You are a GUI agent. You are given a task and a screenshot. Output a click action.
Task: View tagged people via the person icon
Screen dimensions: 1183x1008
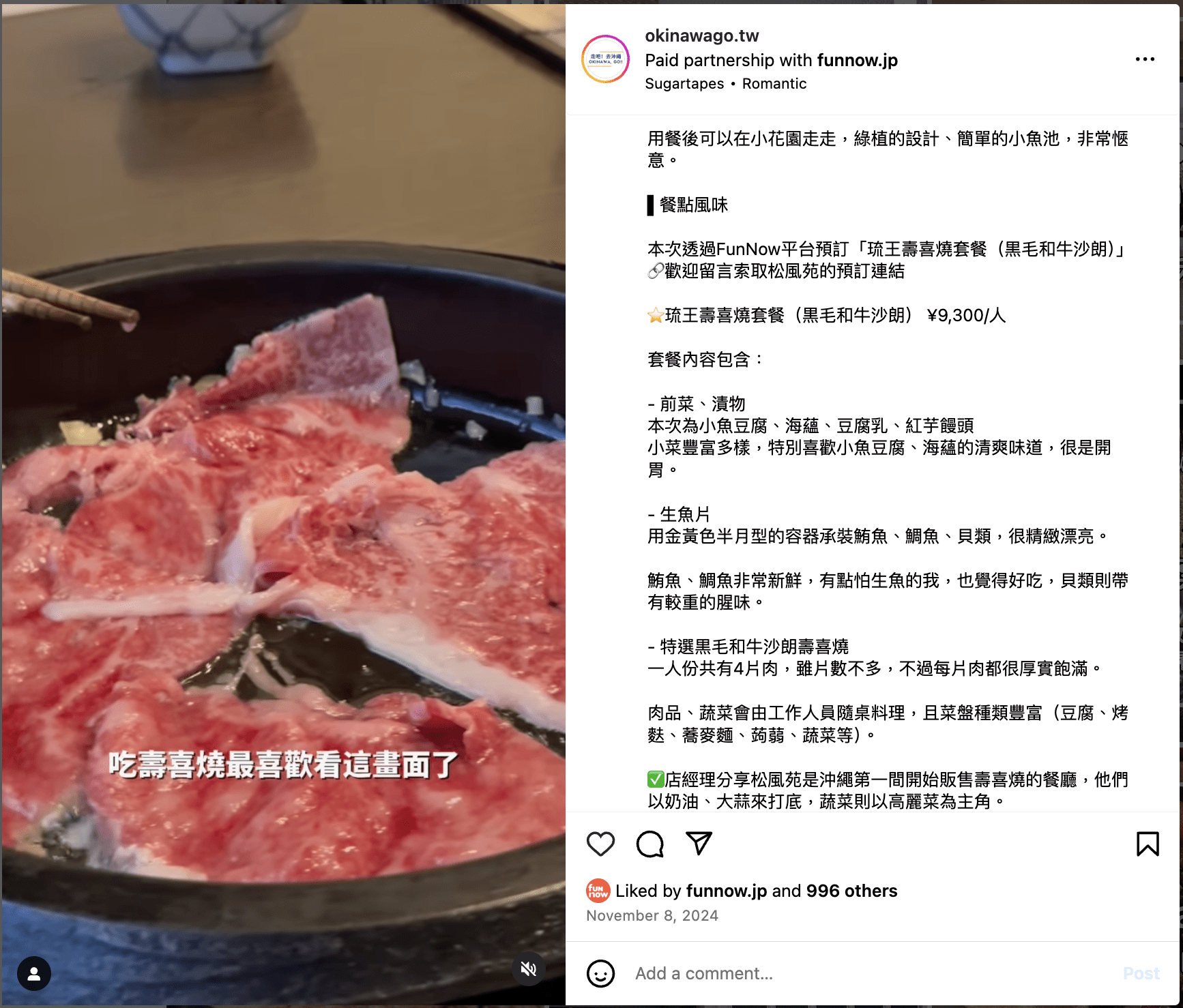(34, 974)
